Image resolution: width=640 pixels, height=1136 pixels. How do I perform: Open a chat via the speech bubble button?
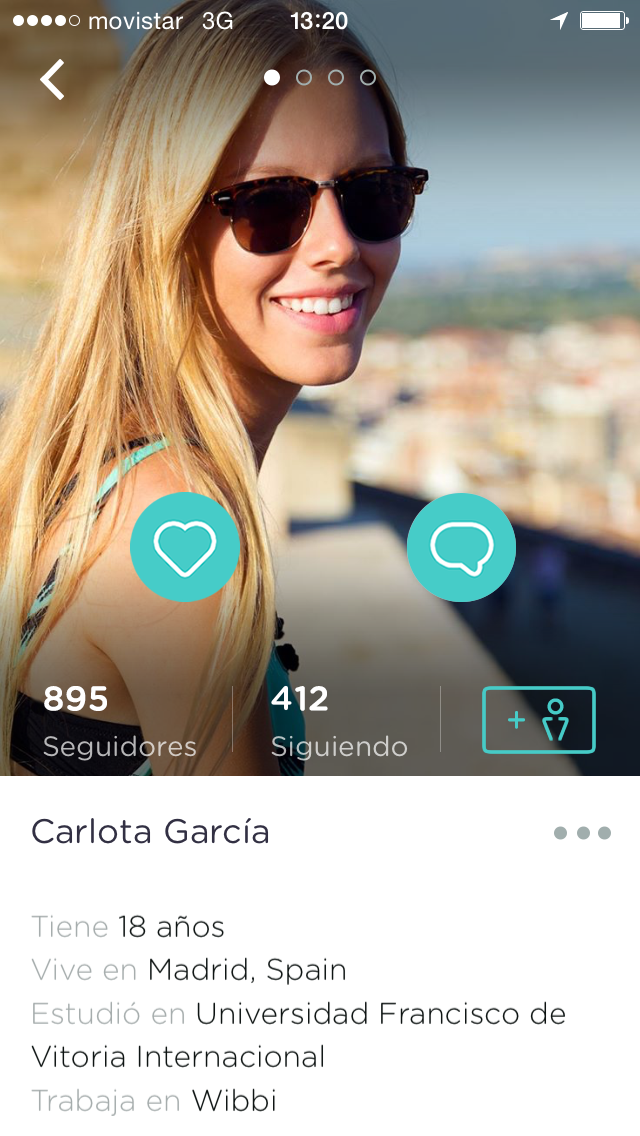click(x=461, y=547)
